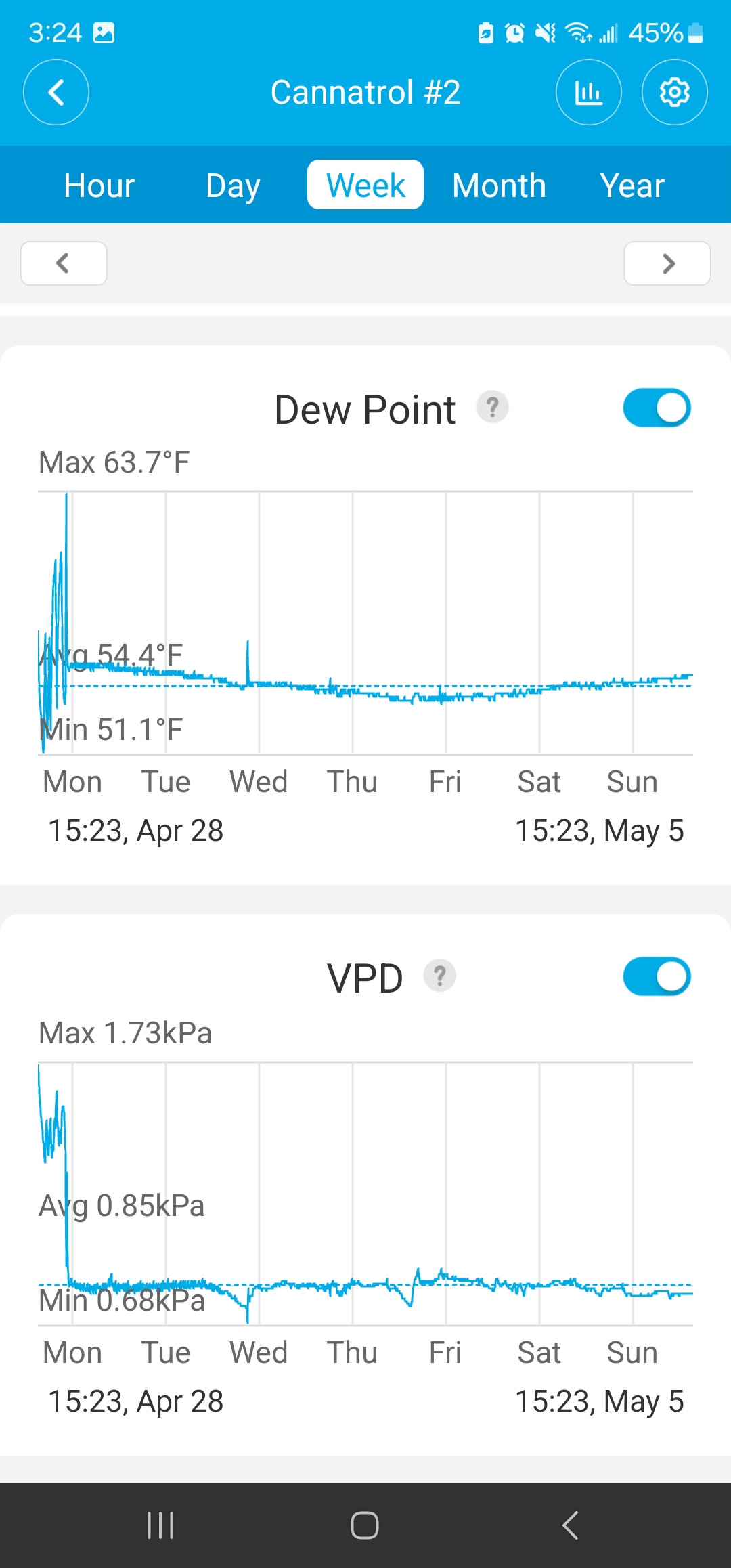
Task: Switch to the Year tab
Action: coord(632,185)
